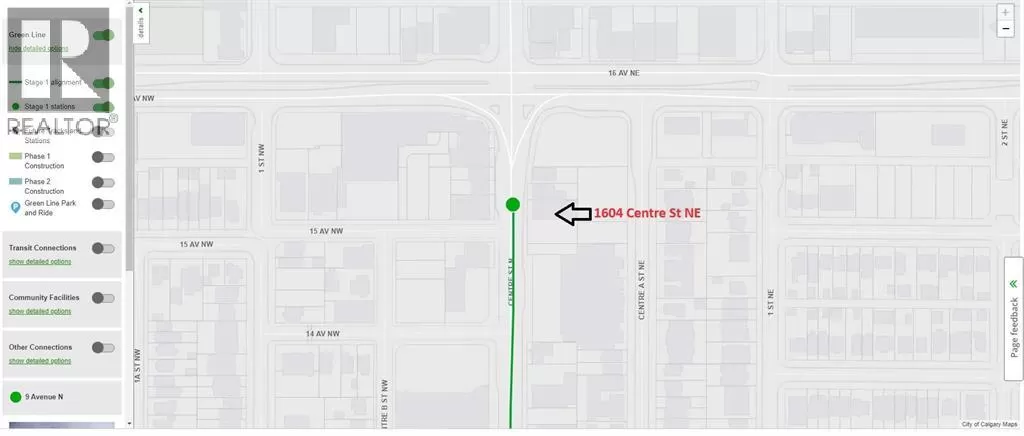
Task: Toggle Stage 1 stations layer
Action: (x=103, y=106)
